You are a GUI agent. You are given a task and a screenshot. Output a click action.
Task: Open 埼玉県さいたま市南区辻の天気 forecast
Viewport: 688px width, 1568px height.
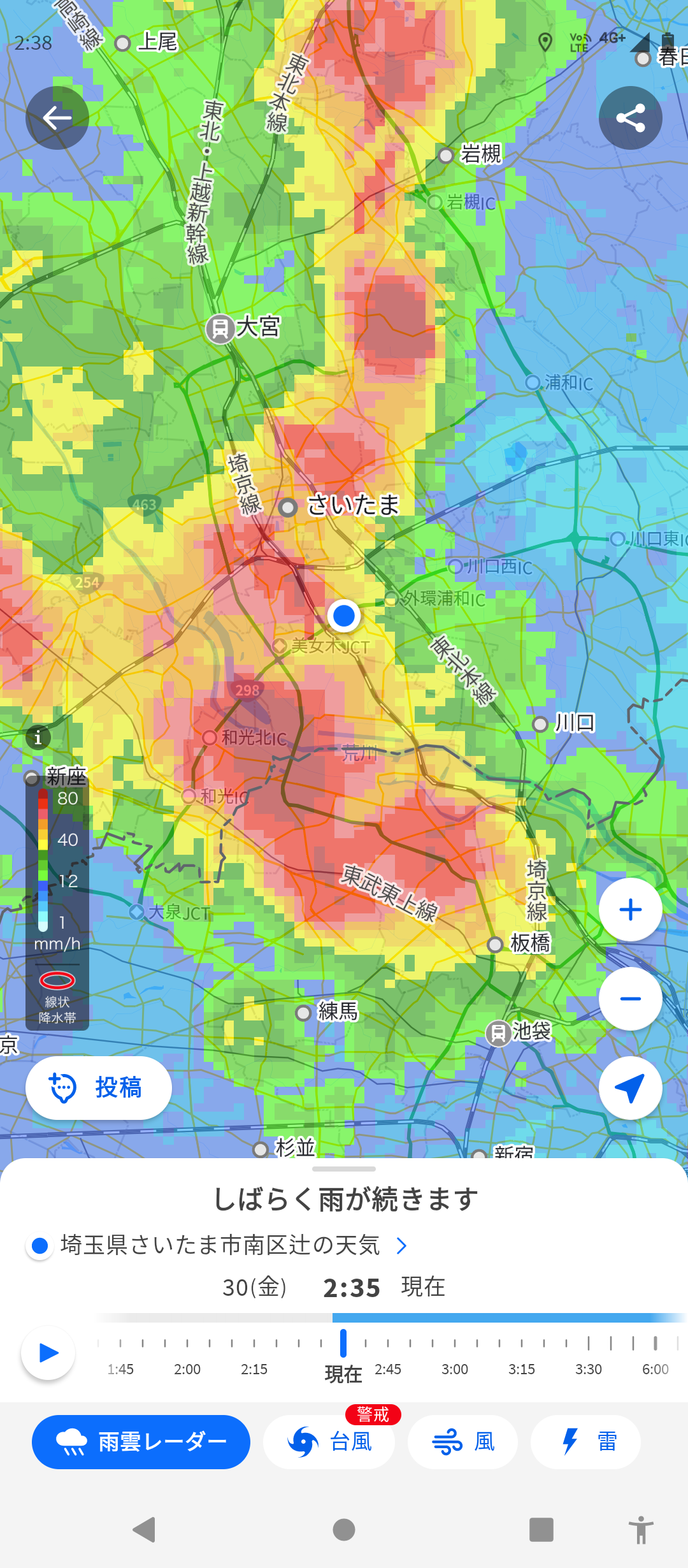click(x=220, y=1245)
